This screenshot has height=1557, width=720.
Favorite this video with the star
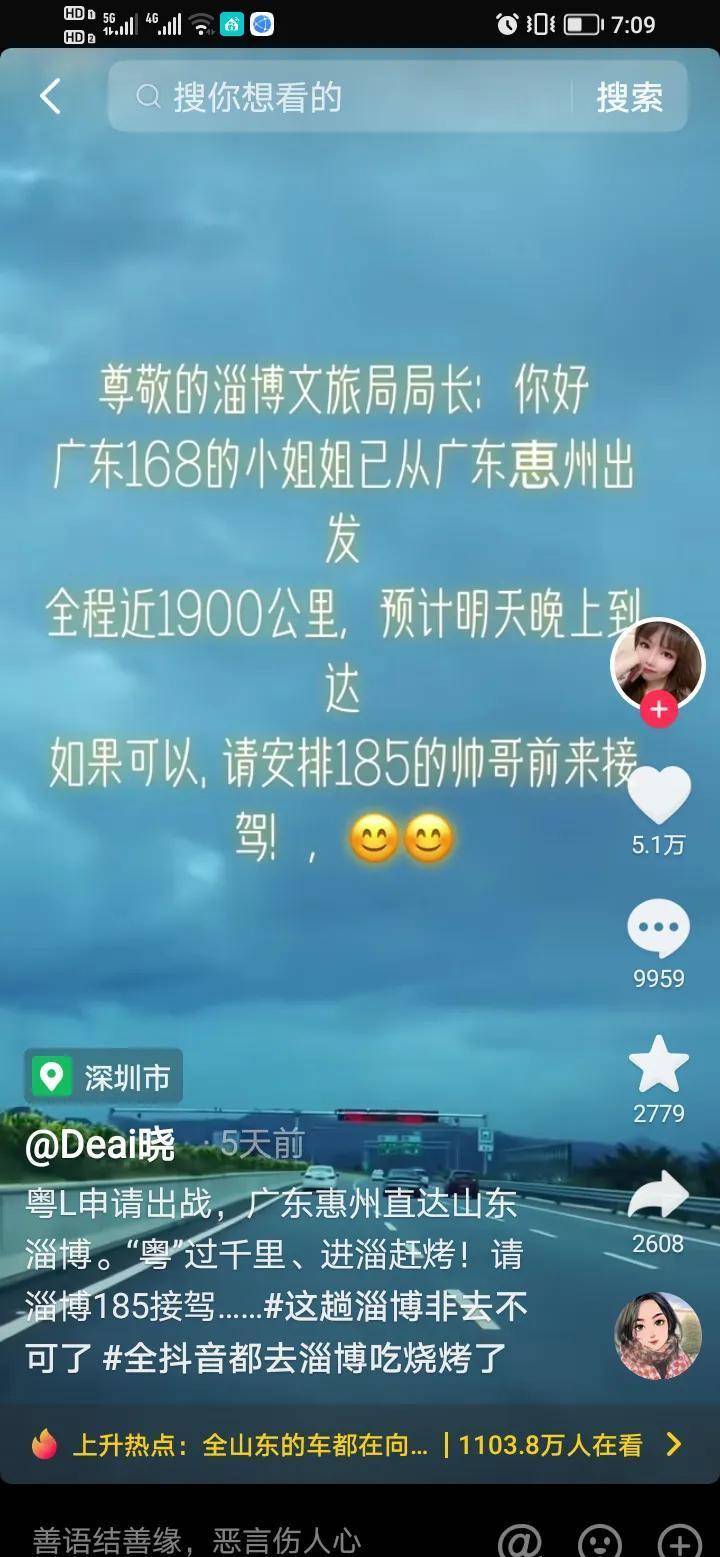click(x=658, y=1065)
